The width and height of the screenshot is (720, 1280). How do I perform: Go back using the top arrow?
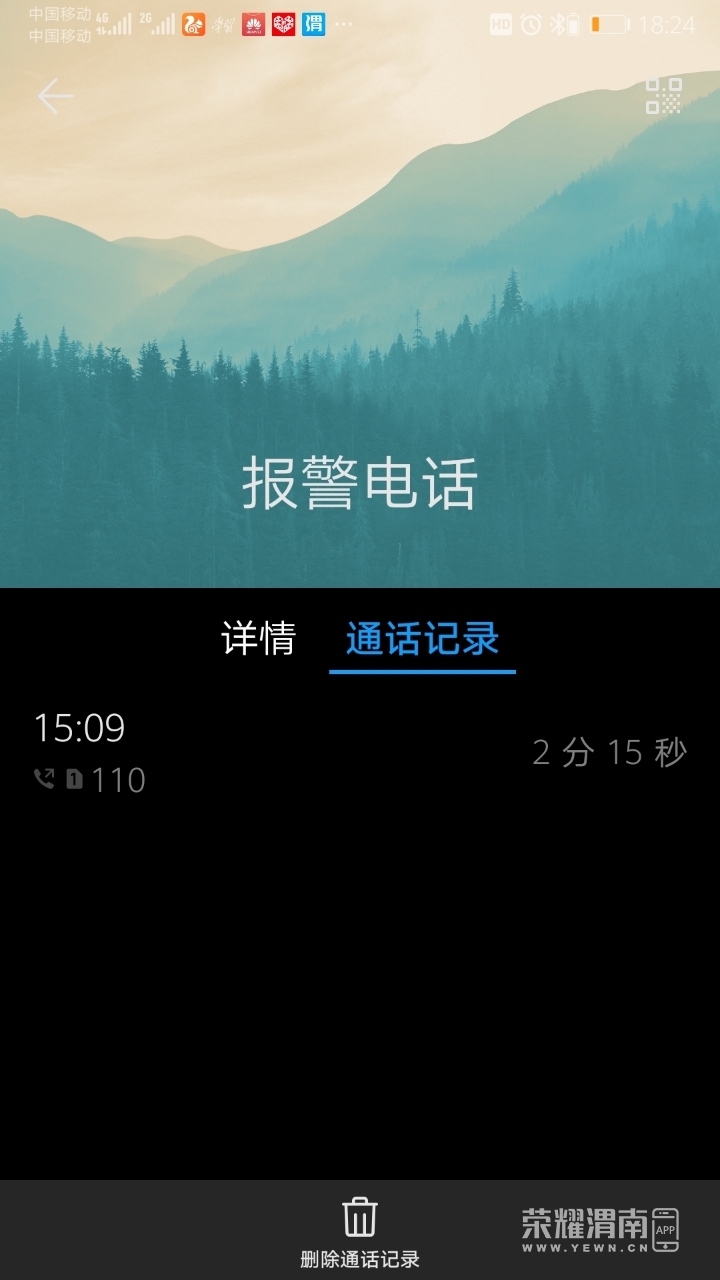point(55,97)
